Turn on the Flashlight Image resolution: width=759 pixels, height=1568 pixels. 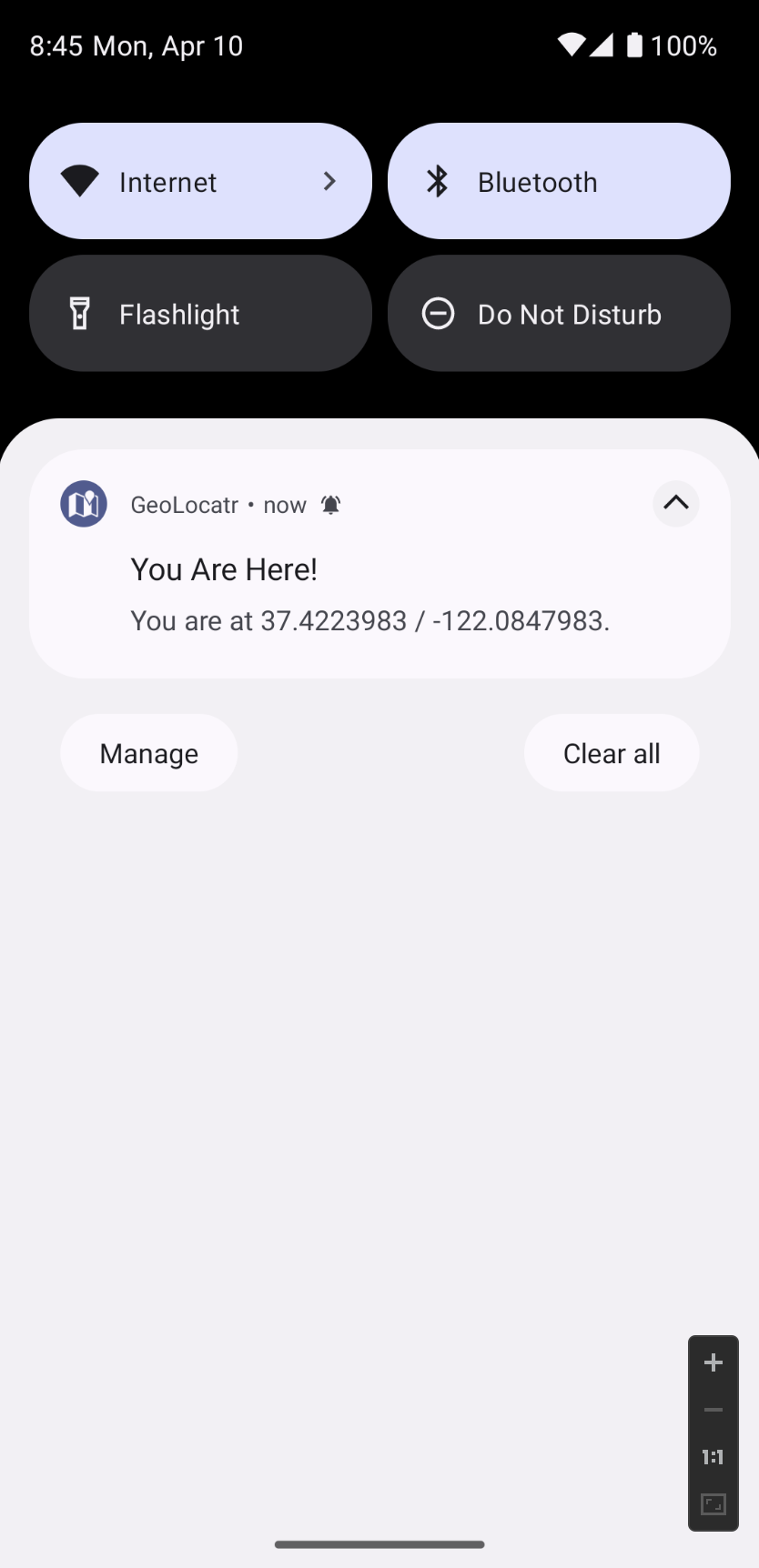tap(200, 313)
